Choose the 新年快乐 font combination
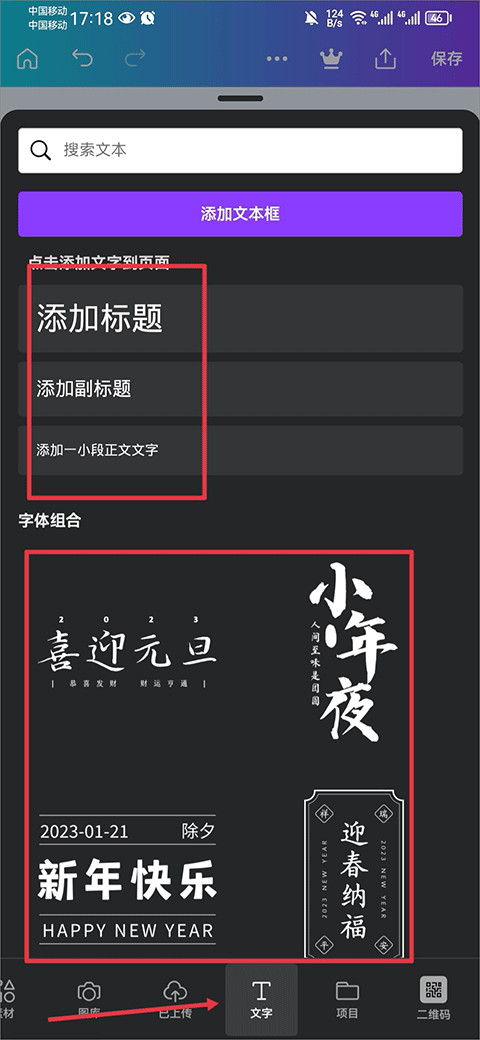 click(127, 881)
